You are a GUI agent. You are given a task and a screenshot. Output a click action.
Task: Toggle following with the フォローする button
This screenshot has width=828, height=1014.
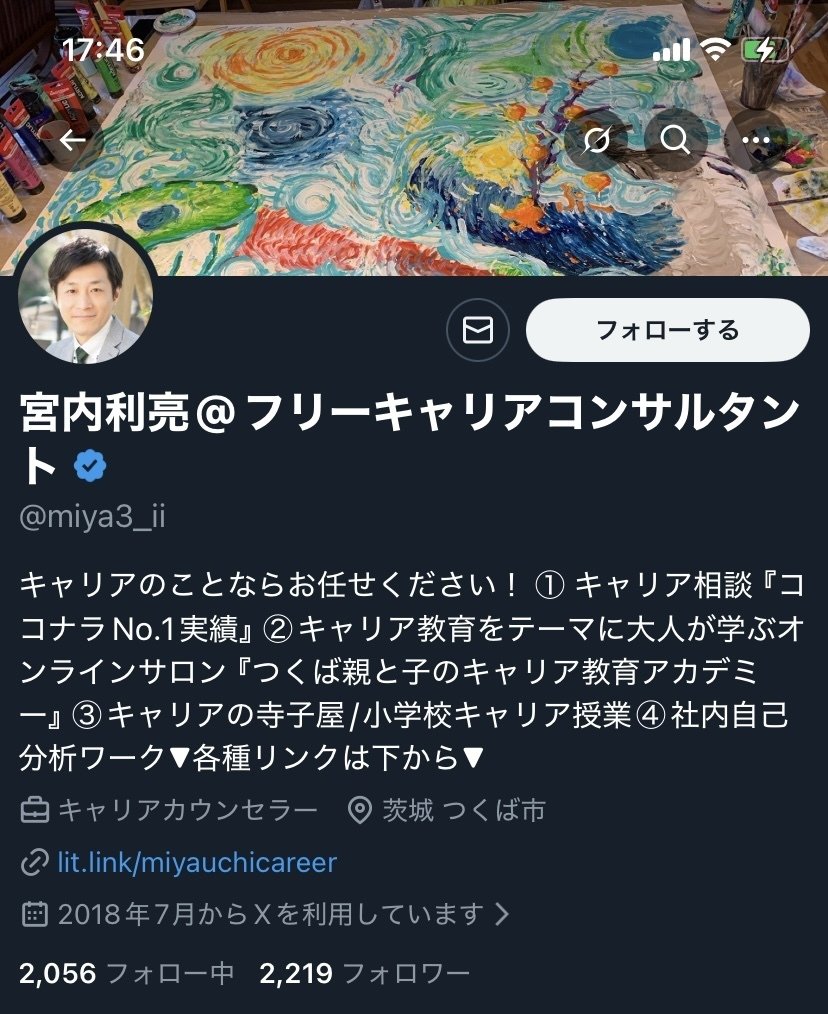pos(669,328)
